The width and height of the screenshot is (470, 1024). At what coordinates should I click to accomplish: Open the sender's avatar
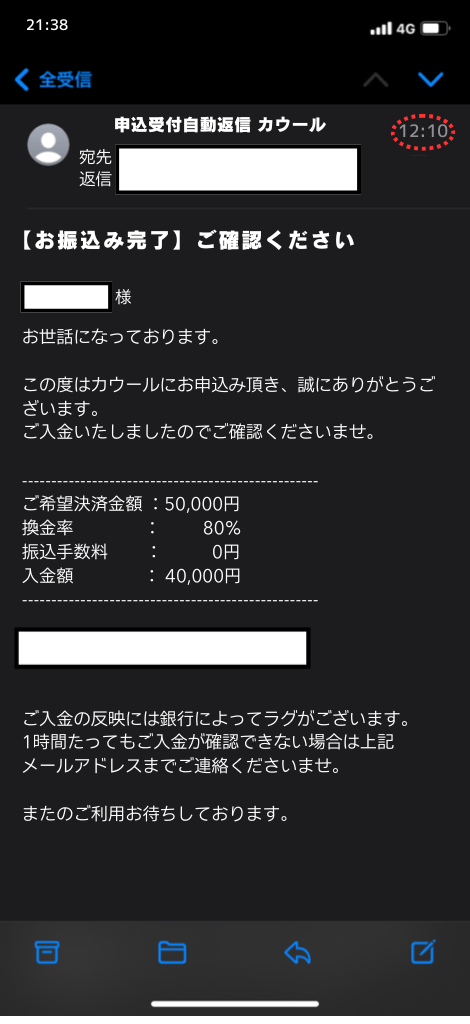pyautogui.click(x=48, y=144)
